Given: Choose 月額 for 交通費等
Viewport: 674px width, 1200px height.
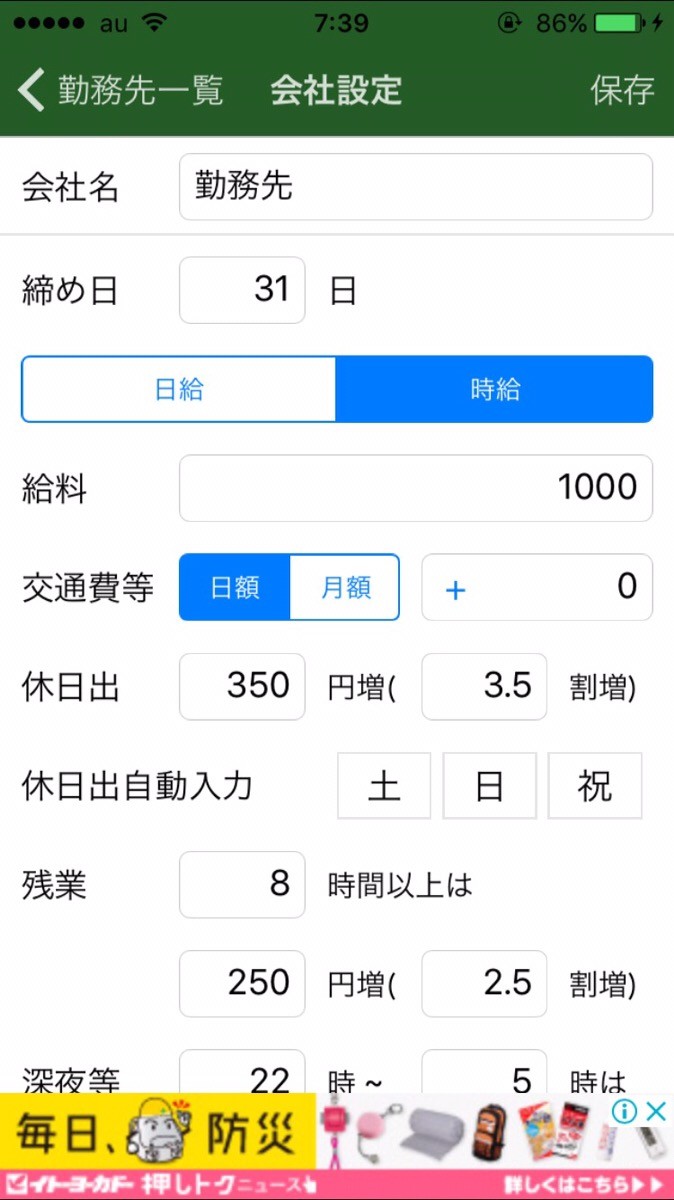Looking at the screenshot, I should click(345, 587).
